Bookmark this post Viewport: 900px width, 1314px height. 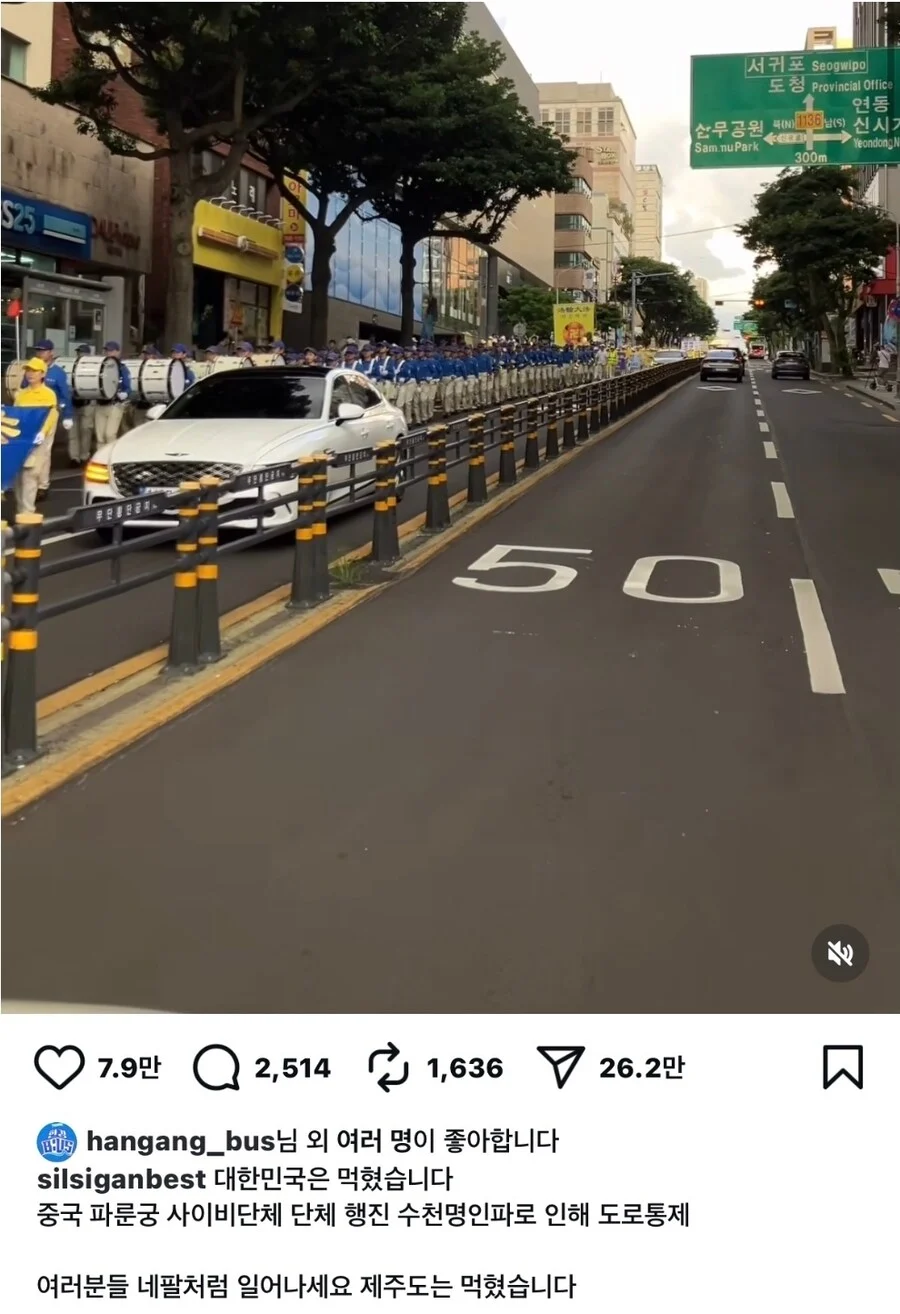(842, 1067)
